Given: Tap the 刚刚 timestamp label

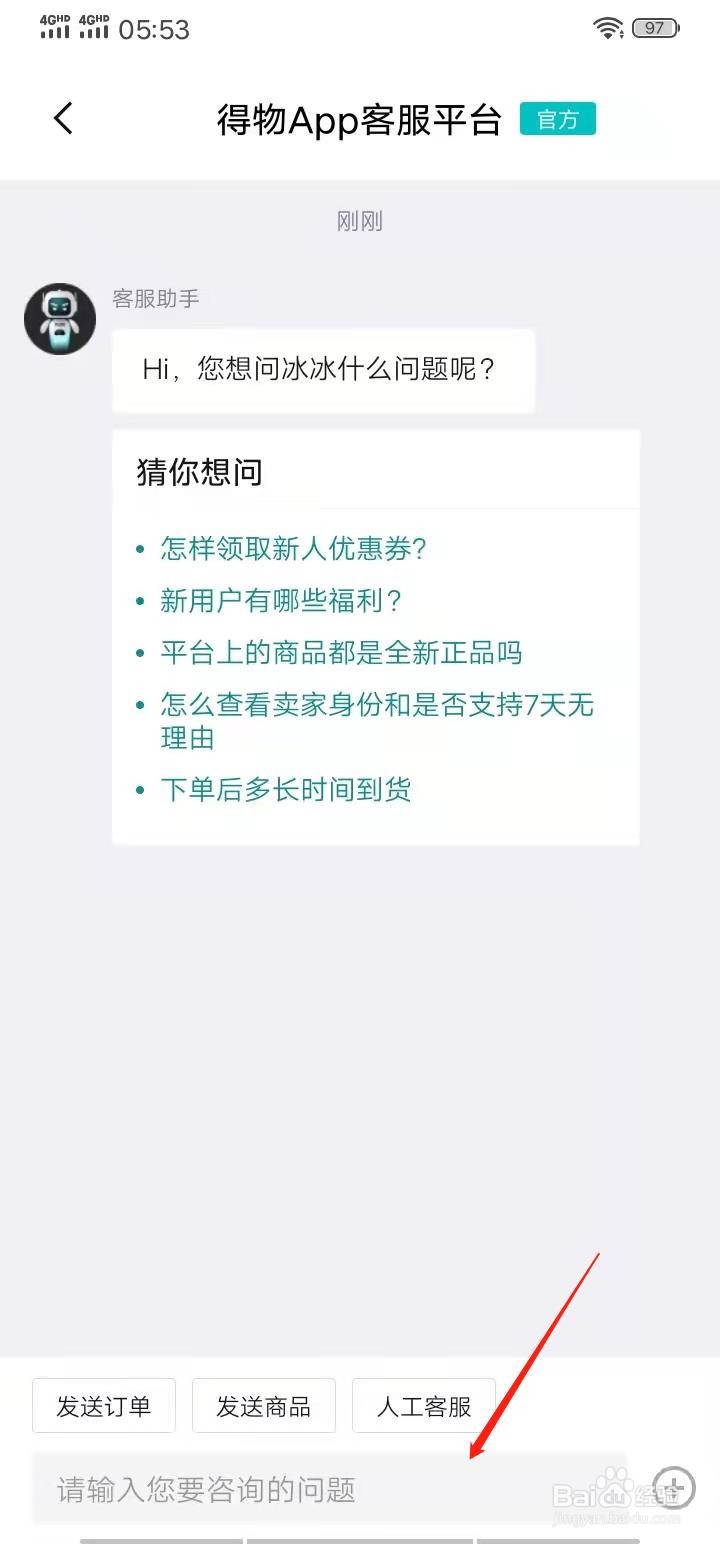Looking at the screenshot, I should [358, 221].
